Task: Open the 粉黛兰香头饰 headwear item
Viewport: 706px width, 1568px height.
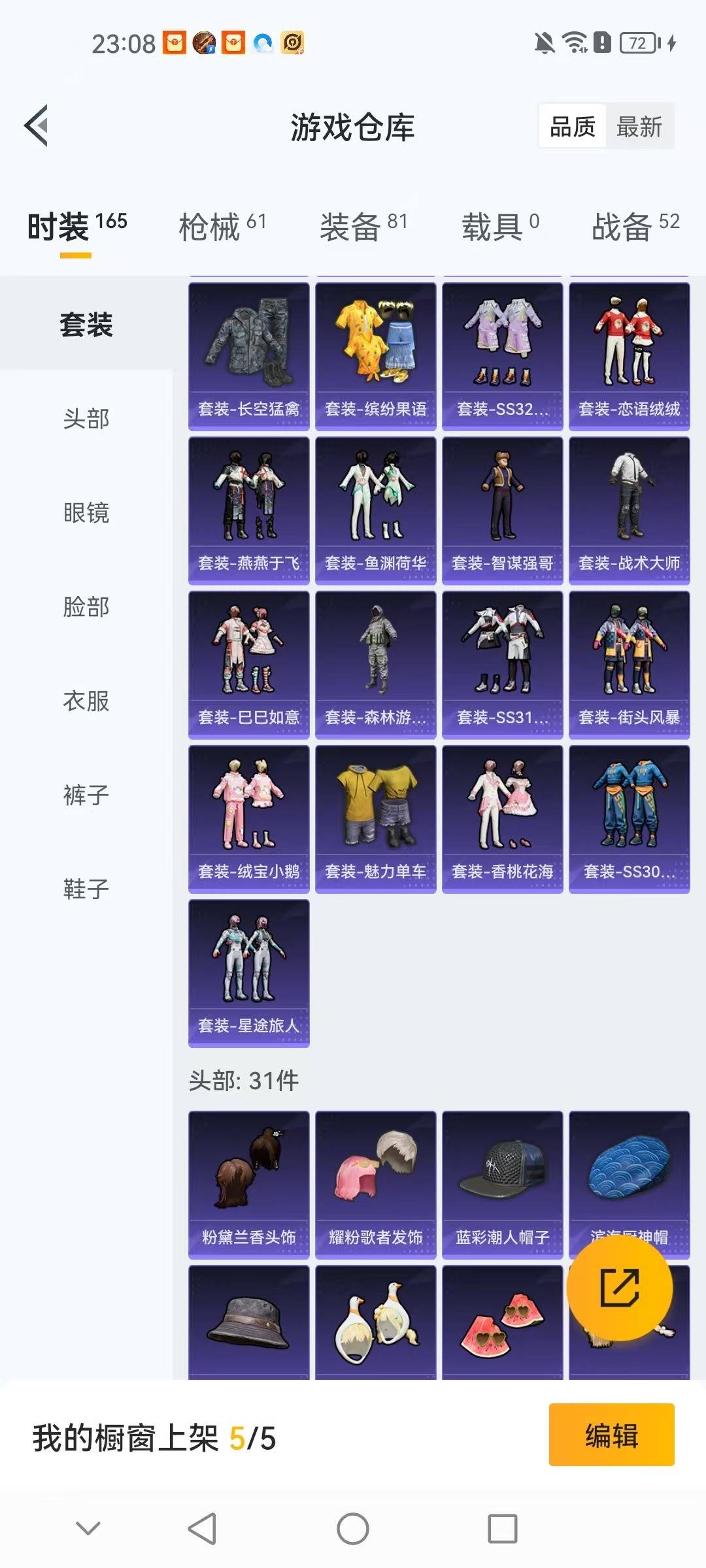Action: coord(248,1183)
